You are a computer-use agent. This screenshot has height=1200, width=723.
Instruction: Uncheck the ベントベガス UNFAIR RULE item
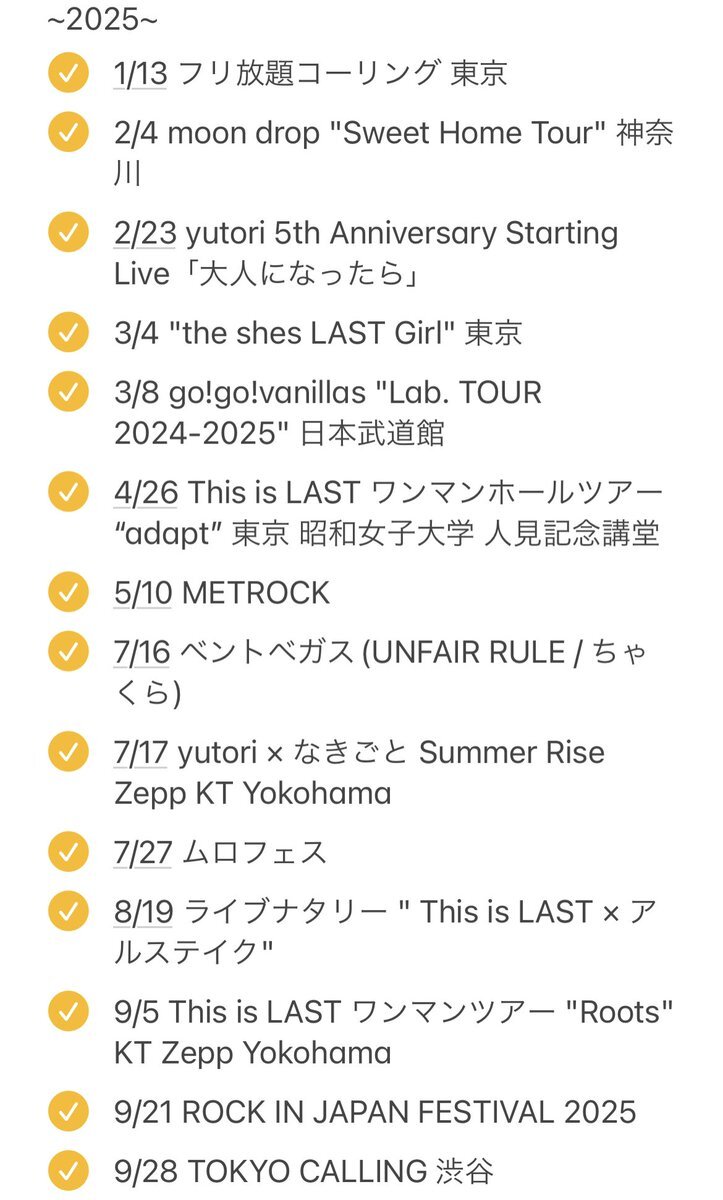pos(68,652)
